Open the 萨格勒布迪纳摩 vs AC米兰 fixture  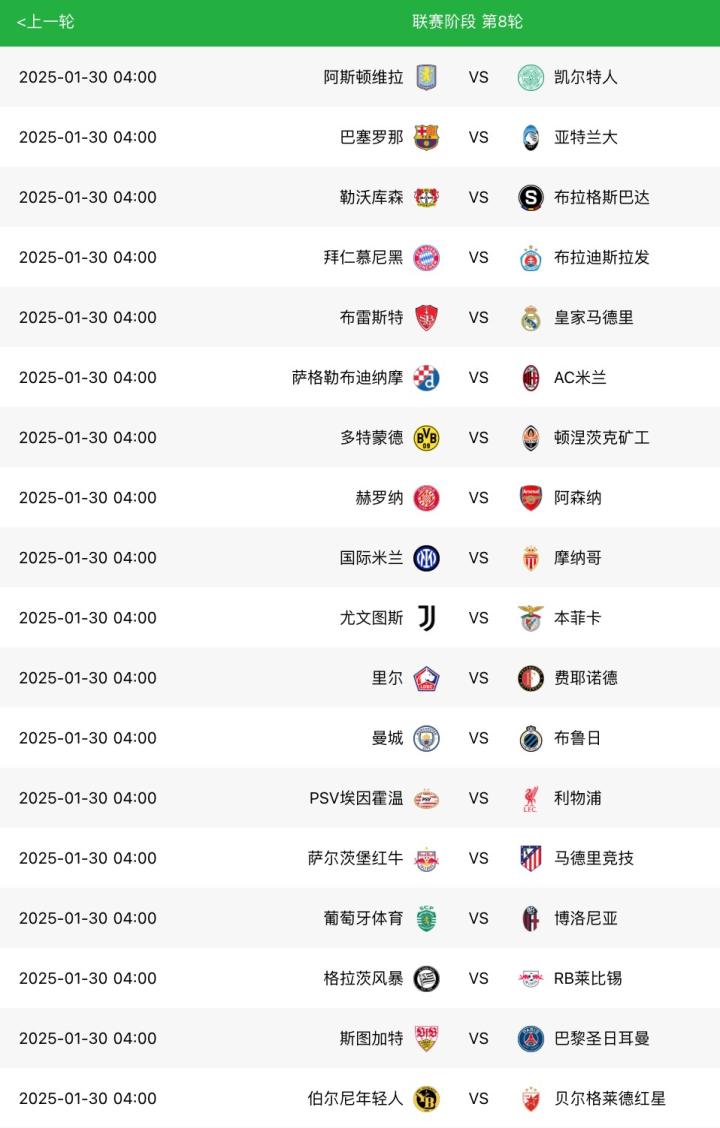tap(478, 377)
